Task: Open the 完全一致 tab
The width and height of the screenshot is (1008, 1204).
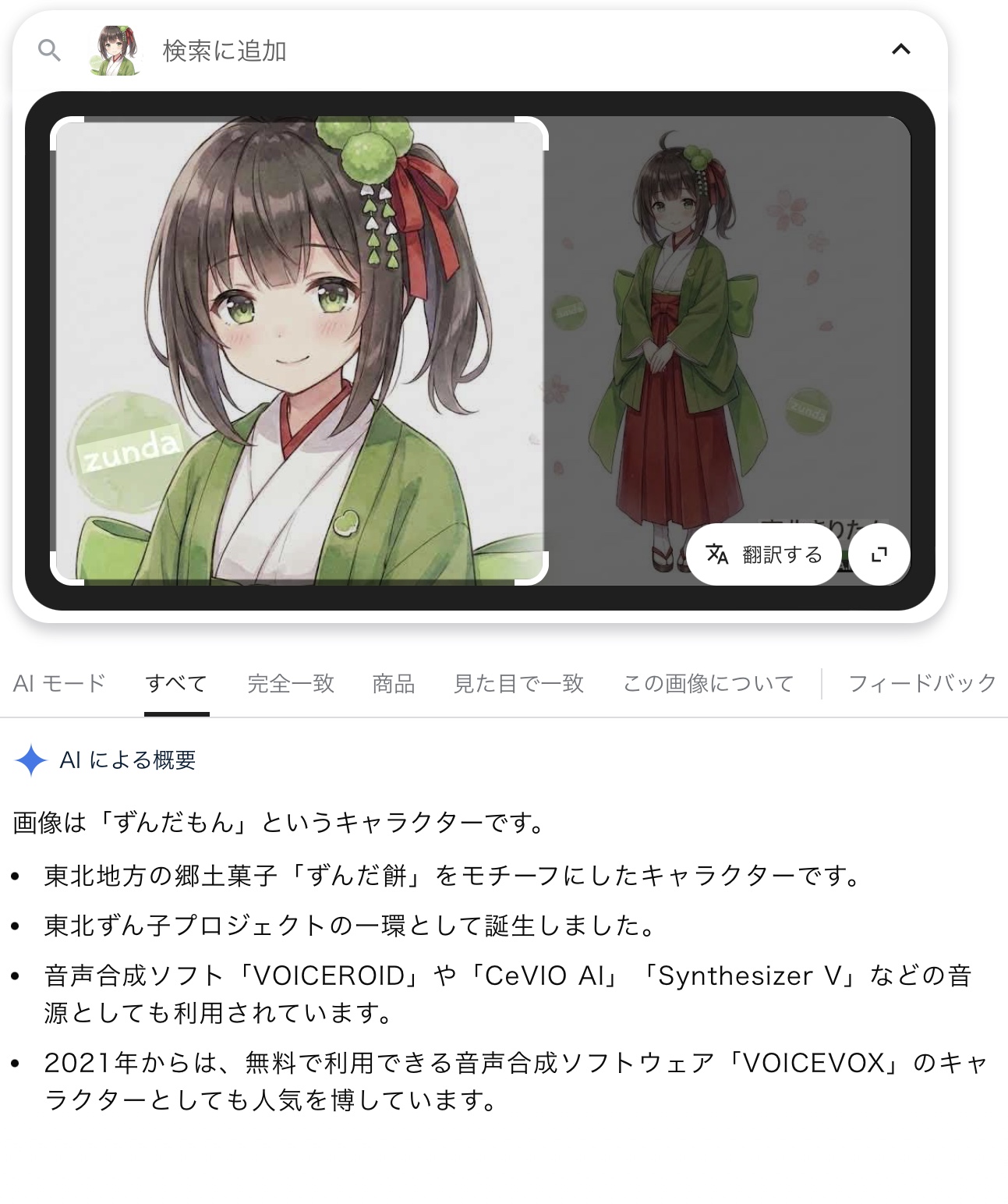Action: (291, 684)
